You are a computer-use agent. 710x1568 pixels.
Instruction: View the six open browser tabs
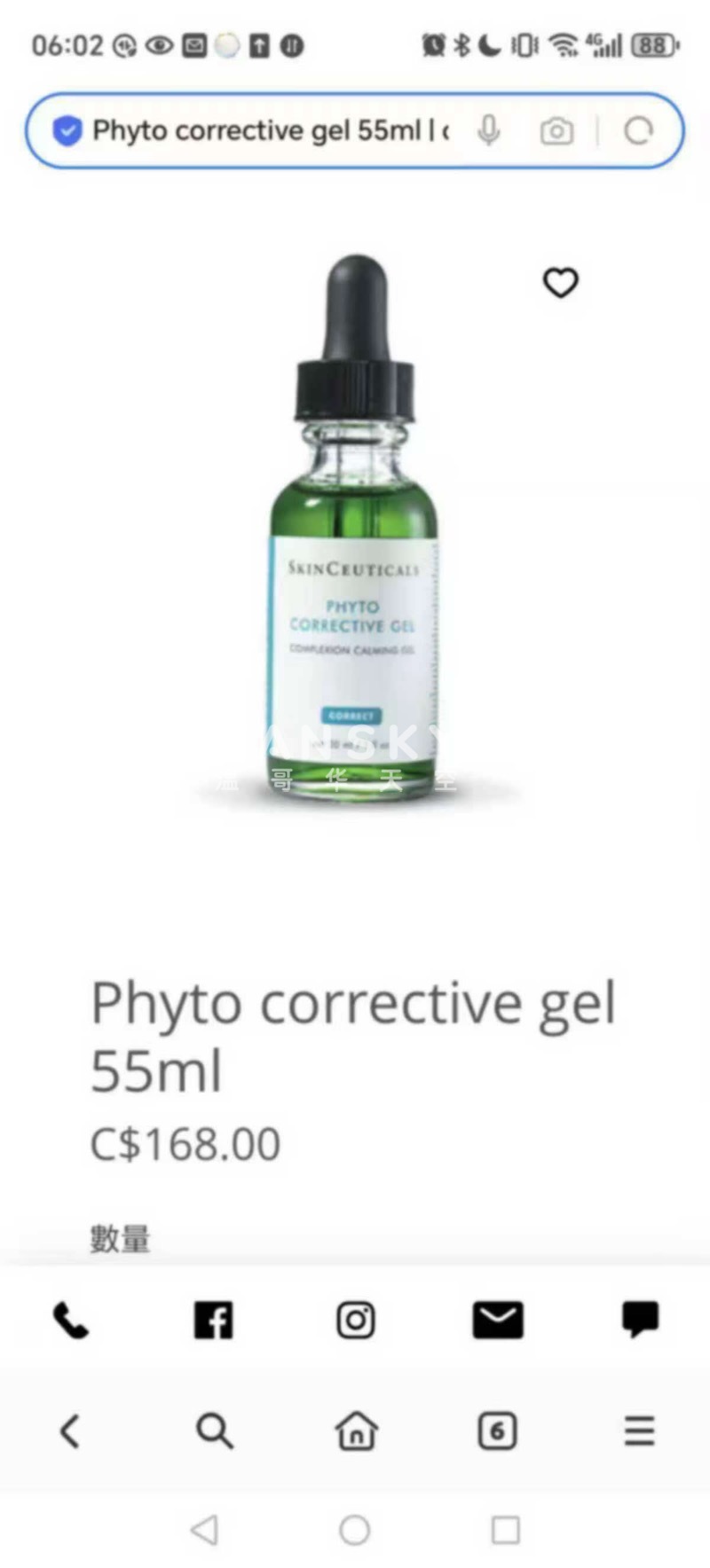(497, 1431)
